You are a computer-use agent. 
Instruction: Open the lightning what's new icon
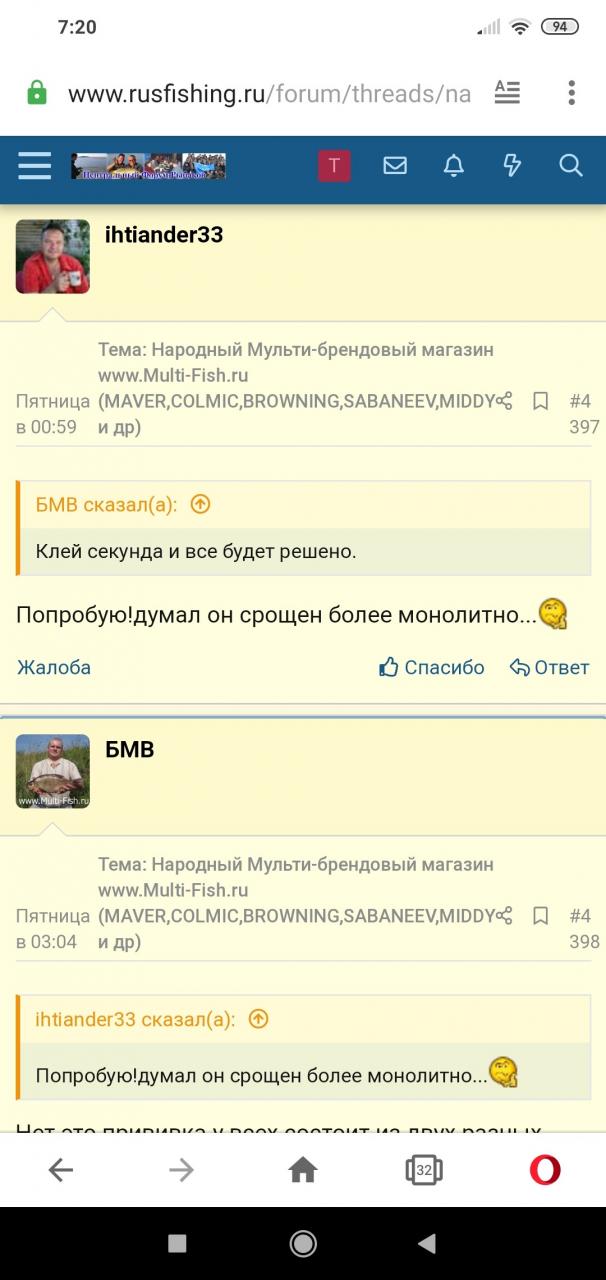[x=512, y=166]
